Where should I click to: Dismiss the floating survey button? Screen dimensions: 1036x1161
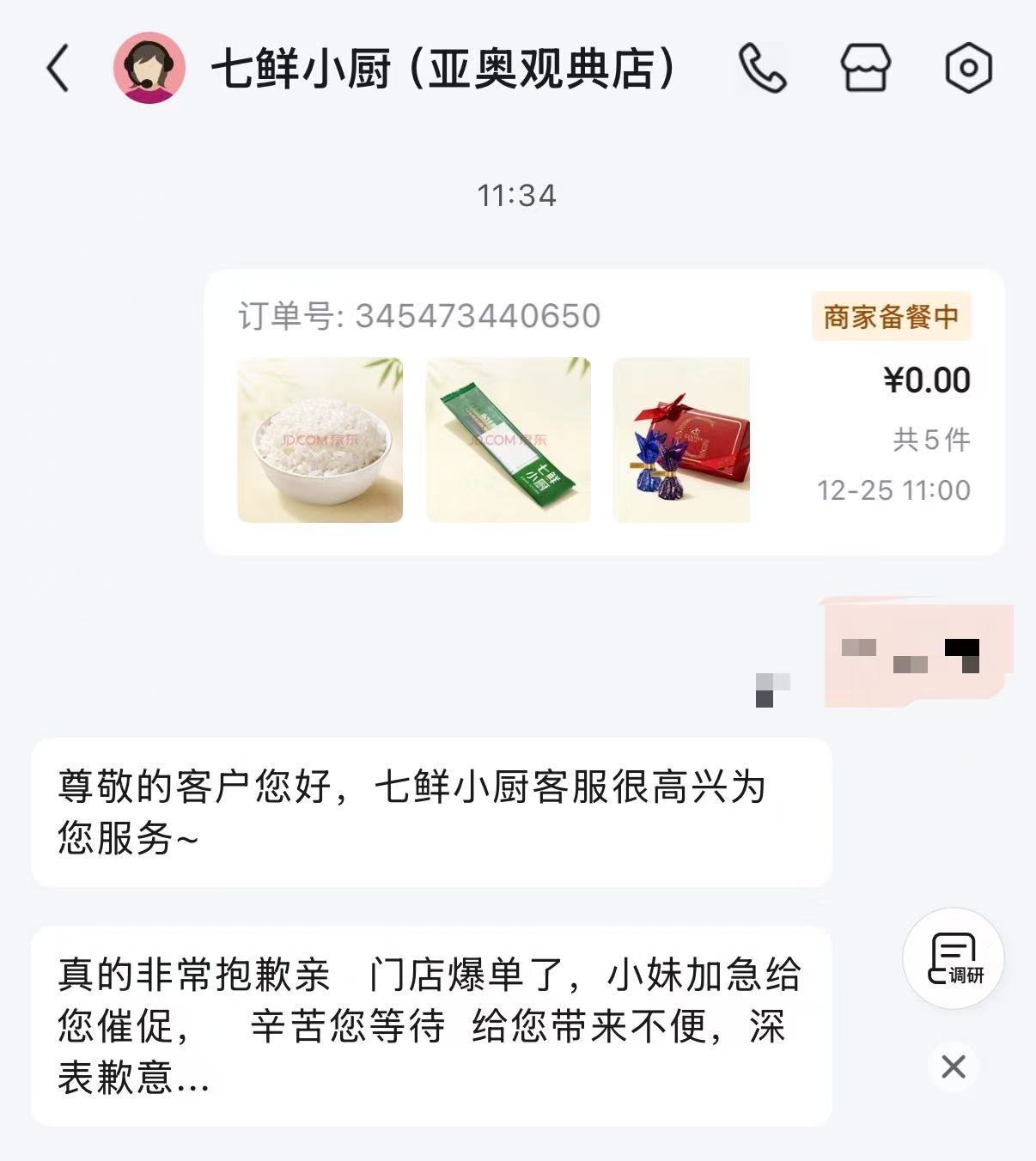pyautogui.click(x=953, y=1067)
